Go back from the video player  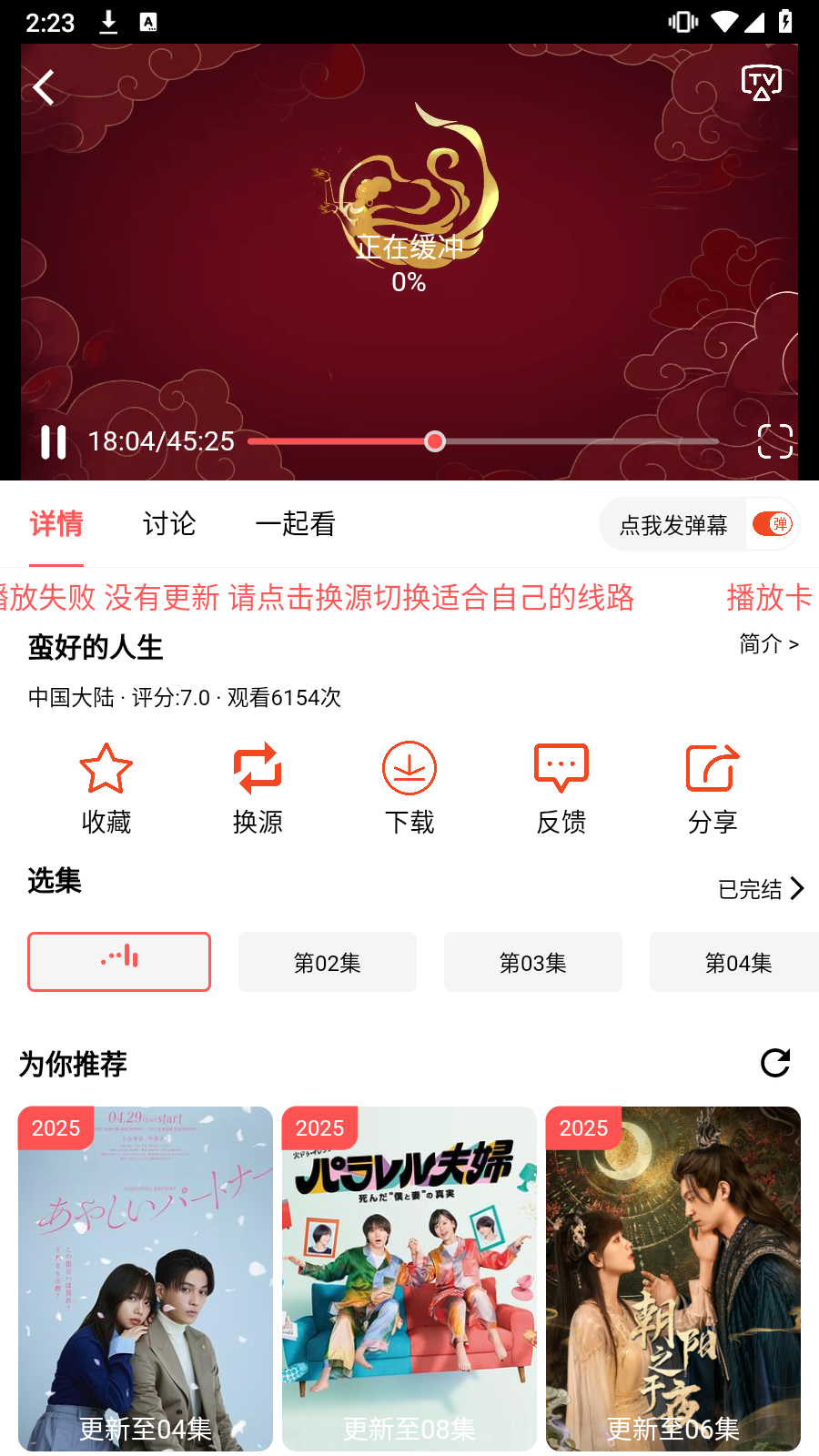click(44, 88)
